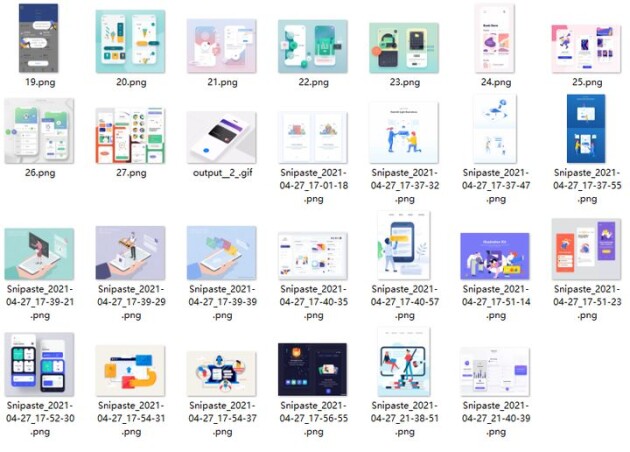Select Snipaste_2021-04-27_21-40-39.png
630x452 pixels.
tap(495, 370)
